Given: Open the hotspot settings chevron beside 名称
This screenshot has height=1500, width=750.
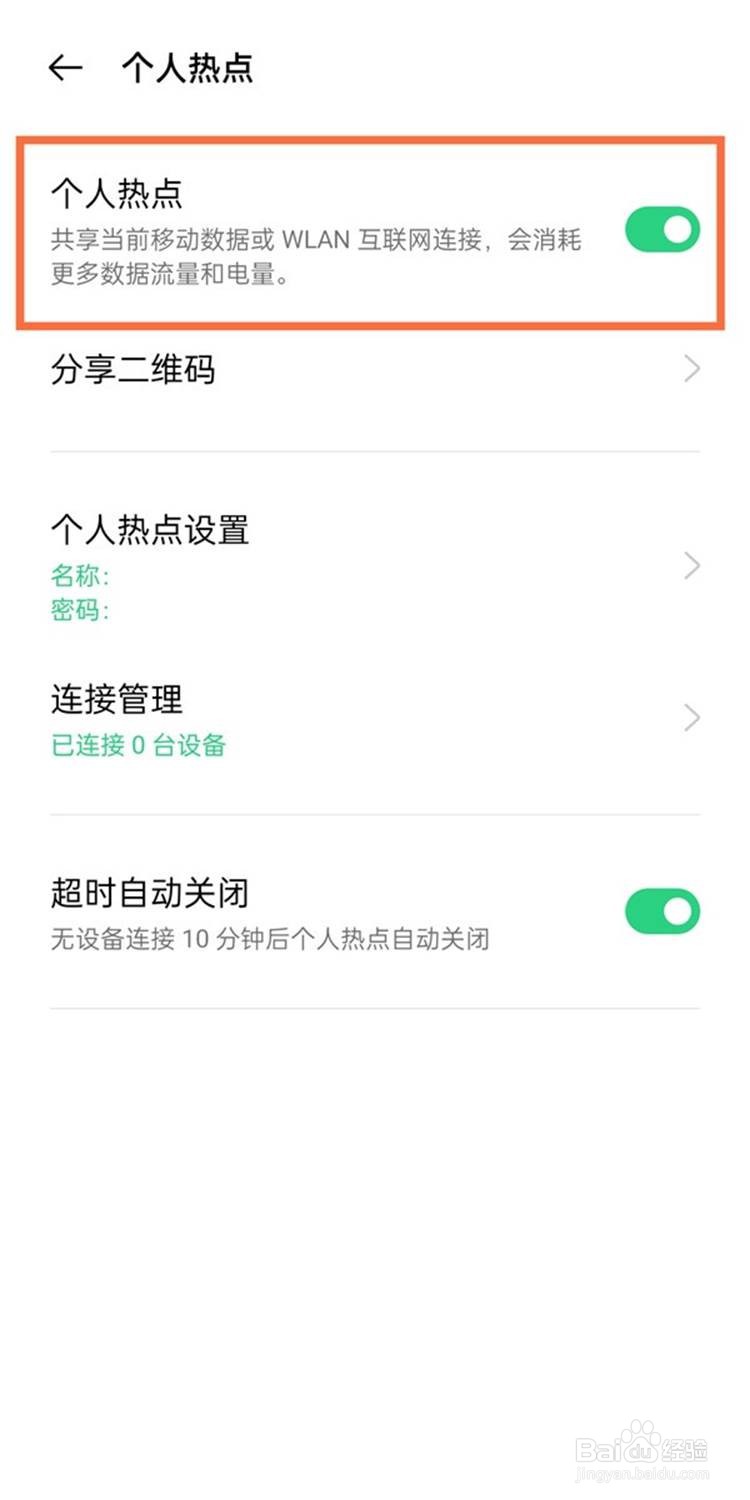Looking at the screenshot, I should pos(691,565).
